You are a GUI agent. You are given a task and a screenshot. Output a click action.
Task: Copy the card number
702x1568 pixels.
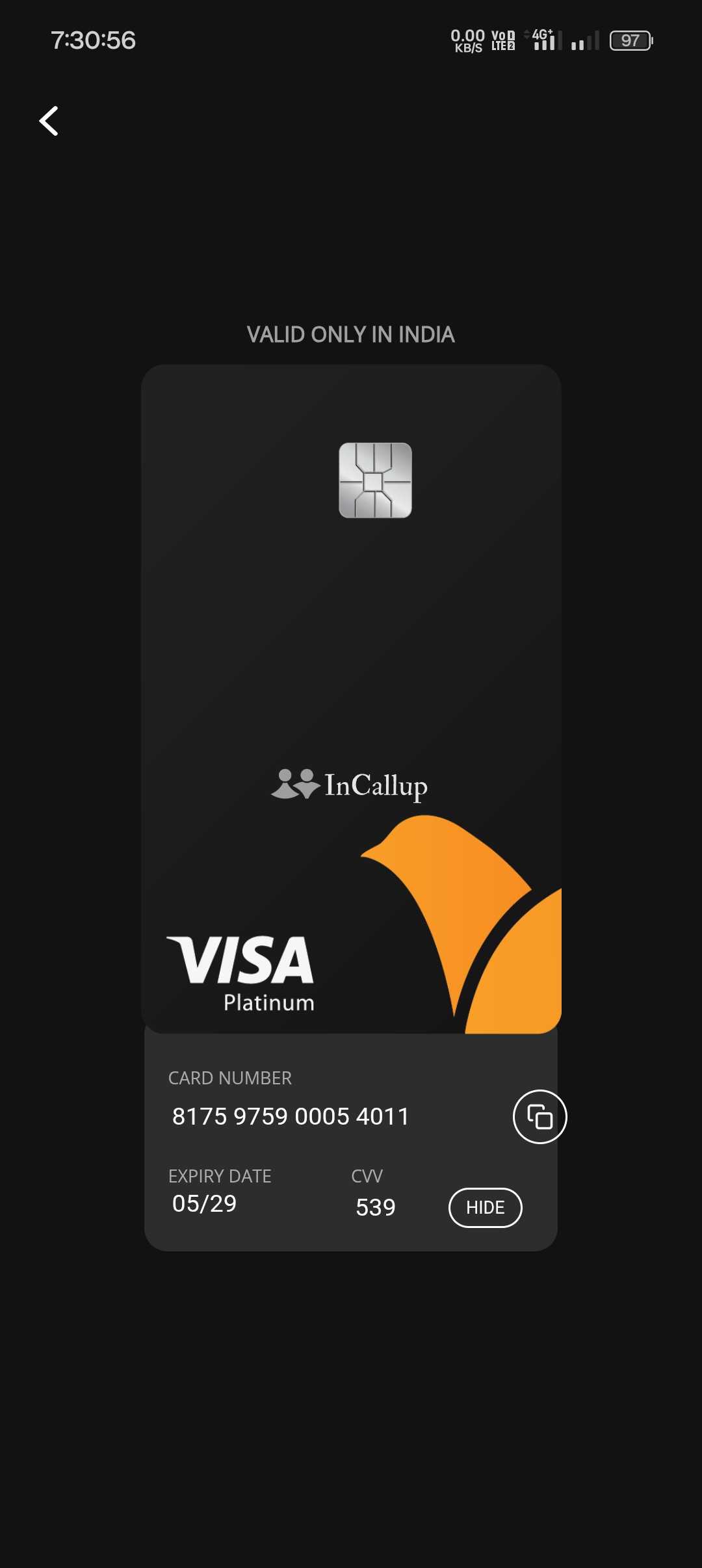539,1117
